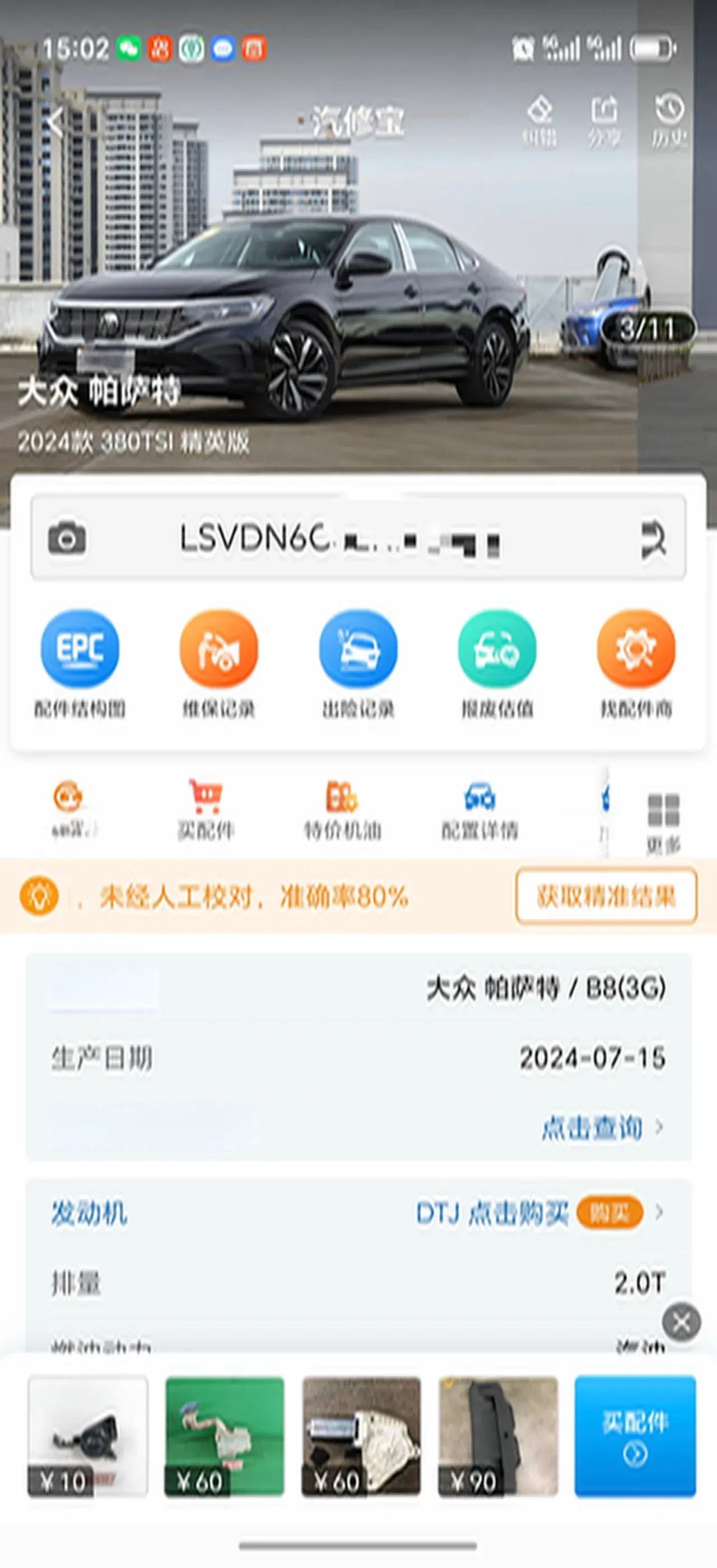717x1568 pixels.
Task: Tap the orange 购买 badge for engine DTJ
Action: point(609,1212)
